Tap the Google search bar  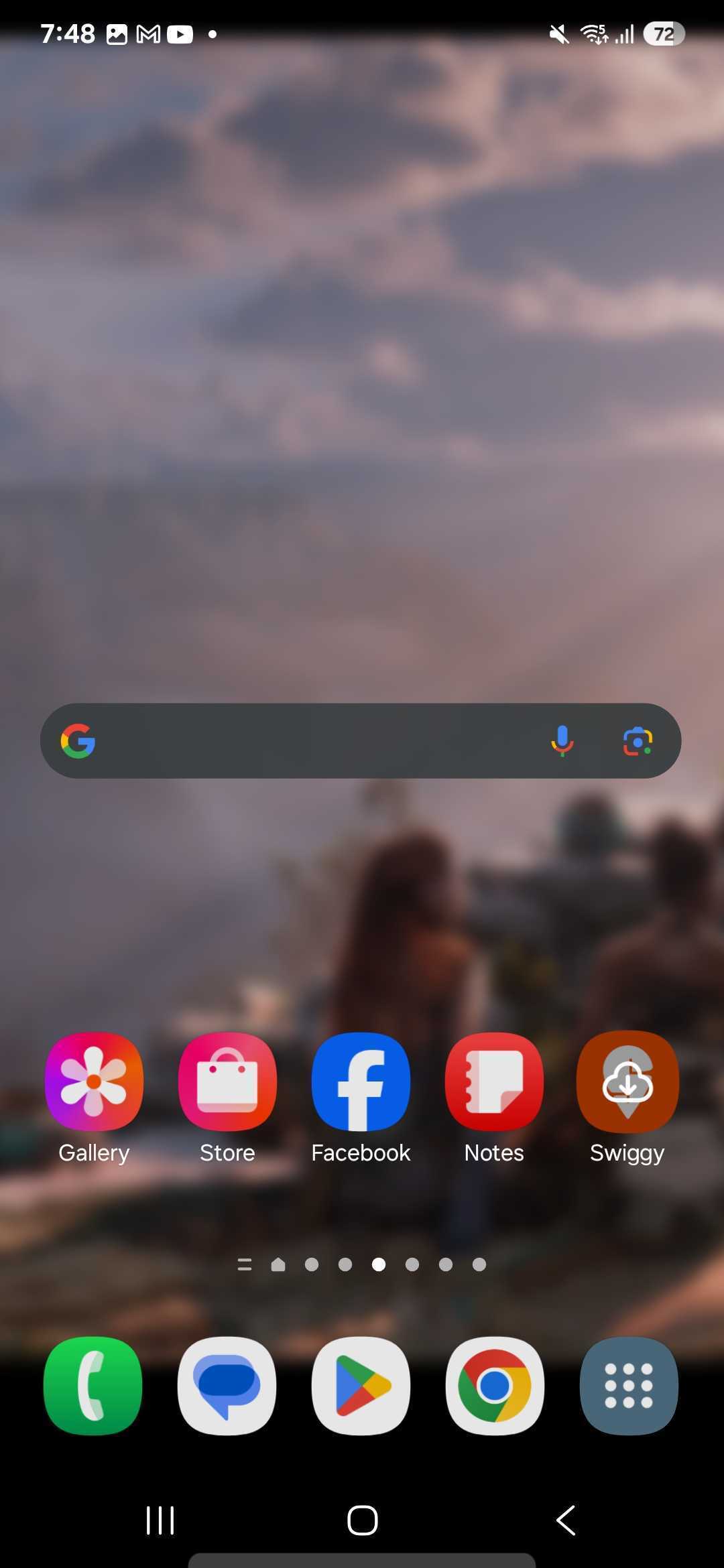[315, 740]
